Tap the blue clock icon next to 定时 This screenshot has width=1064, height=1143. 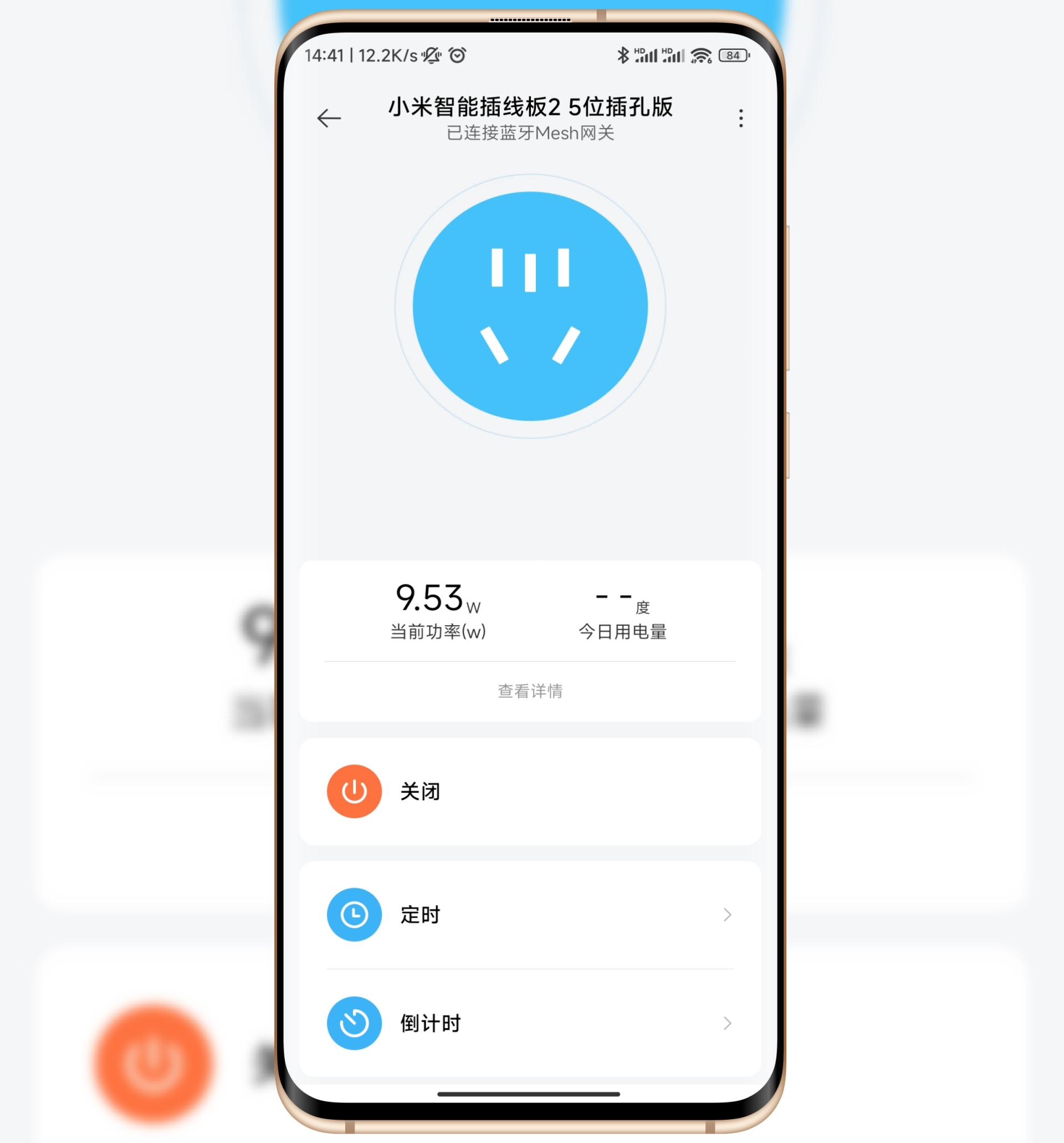click(x=354, y=915)
